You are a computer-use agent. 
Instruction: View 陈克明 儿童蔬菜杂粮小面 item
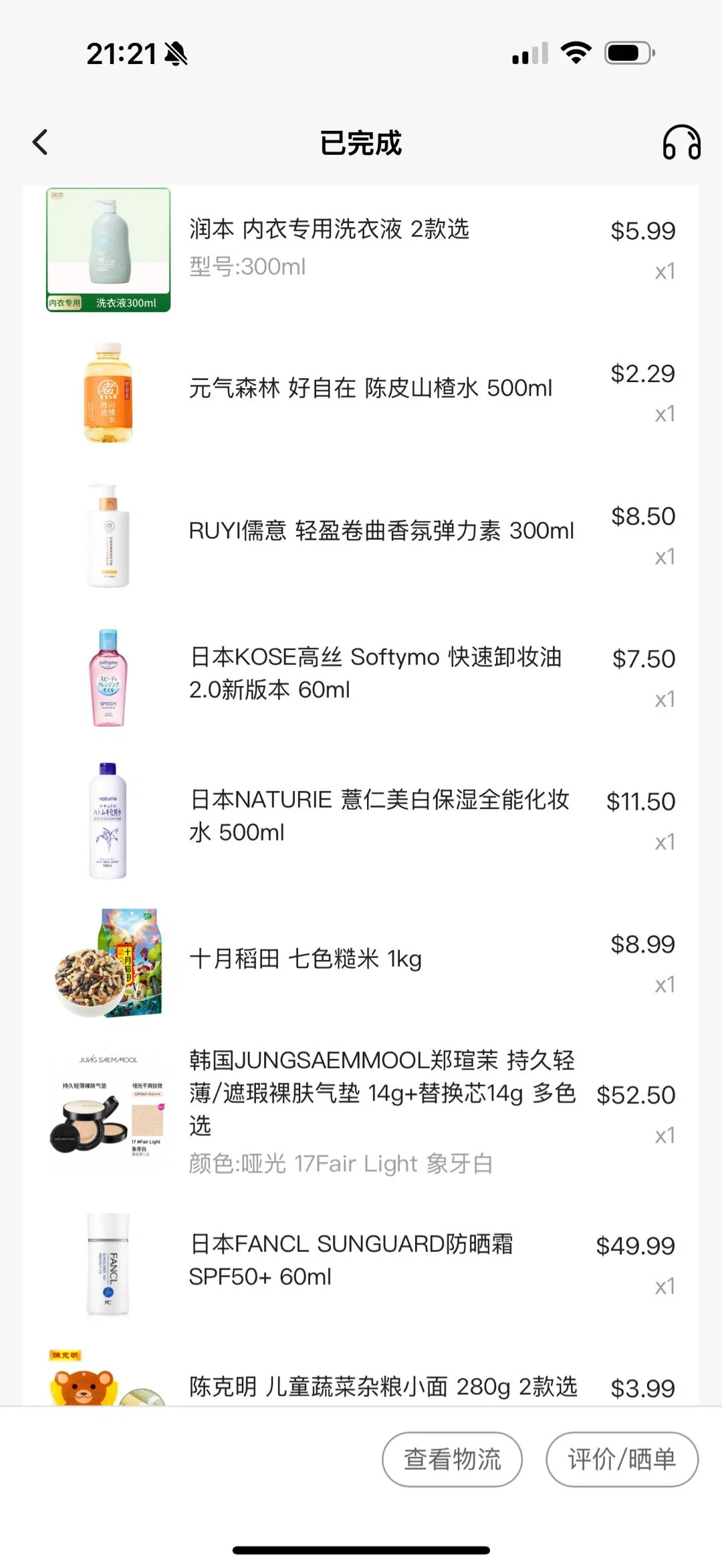(382, 1387)
